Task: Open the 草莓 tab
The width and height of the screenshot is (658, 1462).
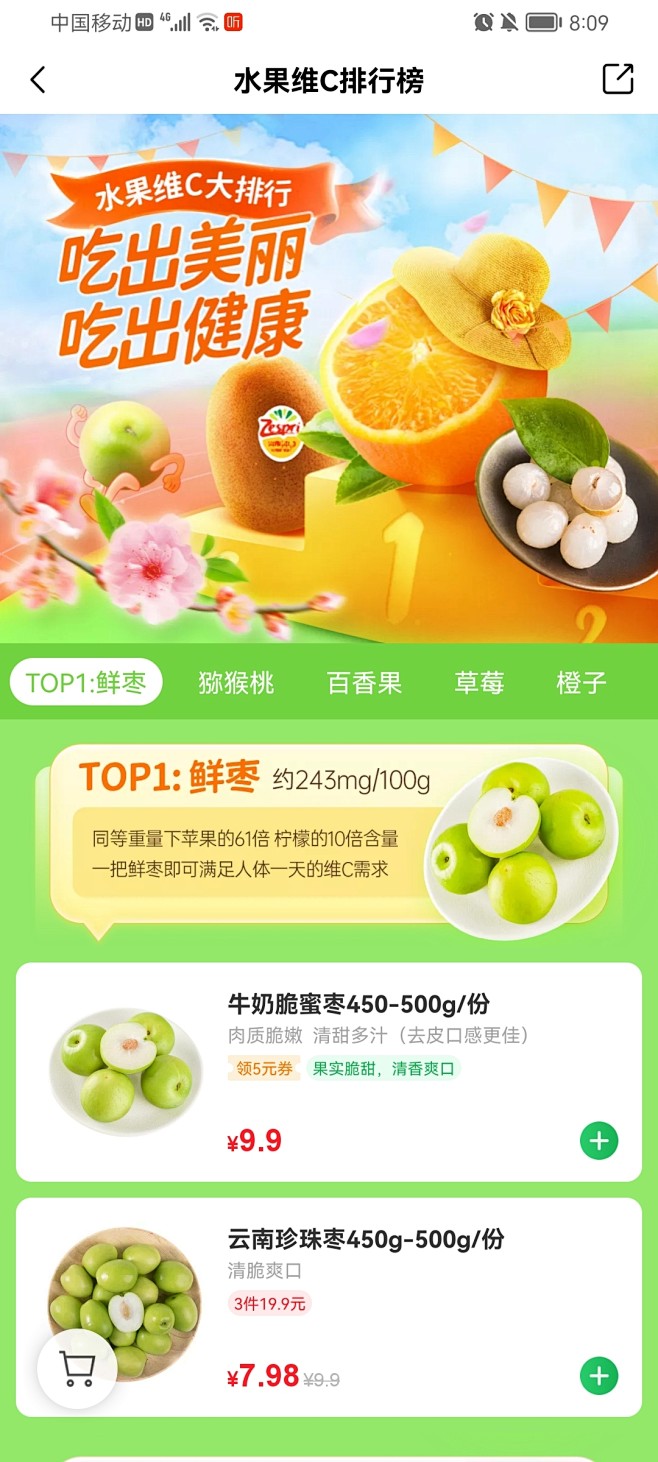Action: (x=479, y=683)
